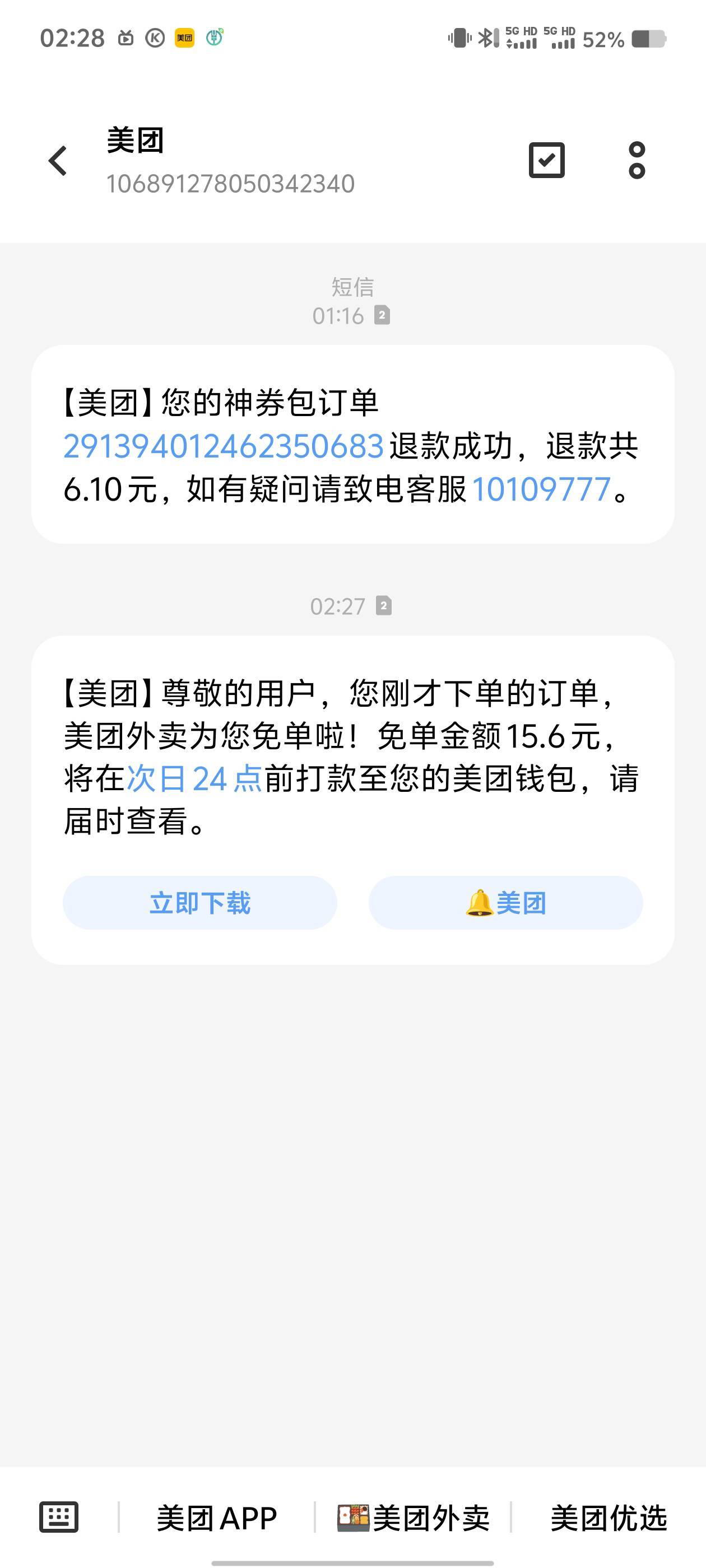Open the 美团APP menu item
The image size is (706, 1568).
pyautogui.click(x=217, y=1518)
